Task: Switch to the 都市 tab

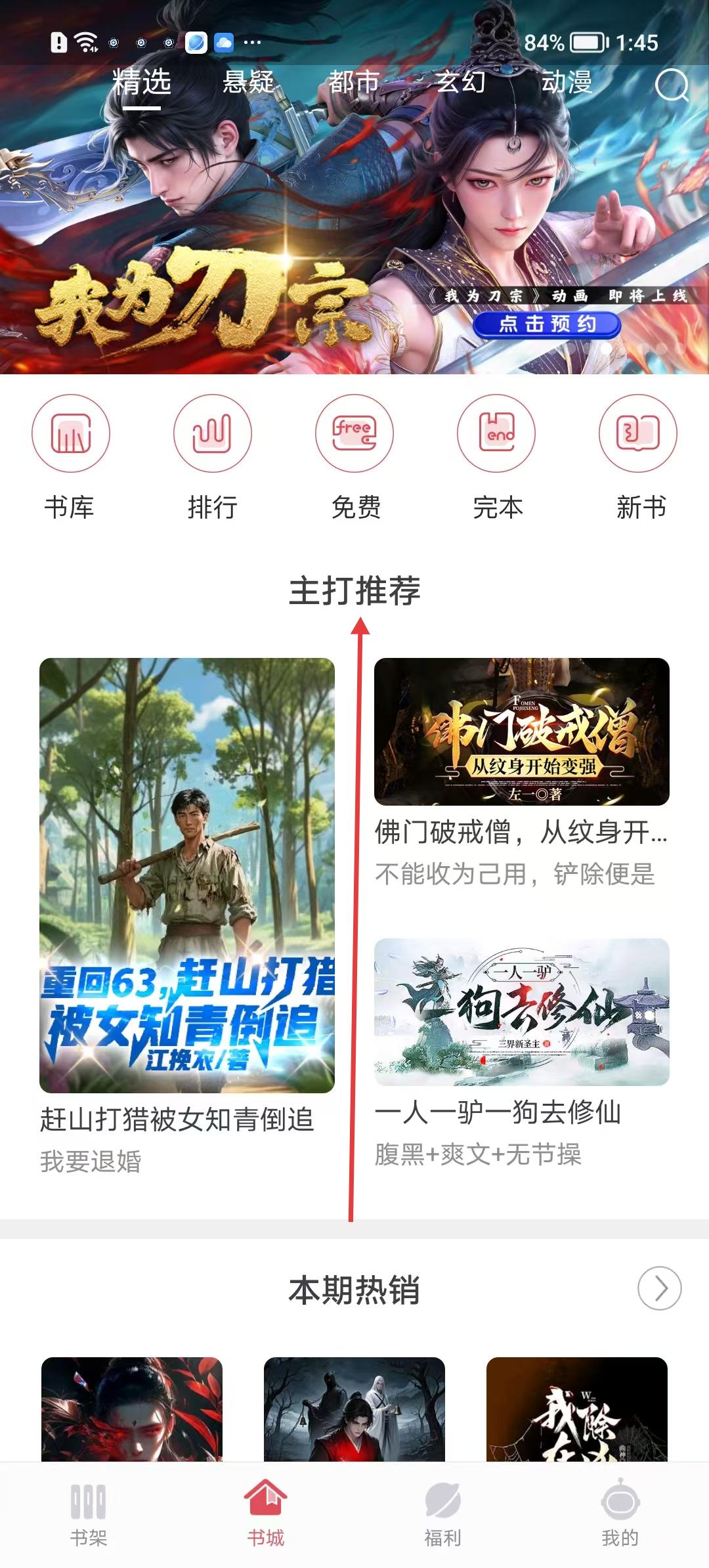Action: pos(354,82)
